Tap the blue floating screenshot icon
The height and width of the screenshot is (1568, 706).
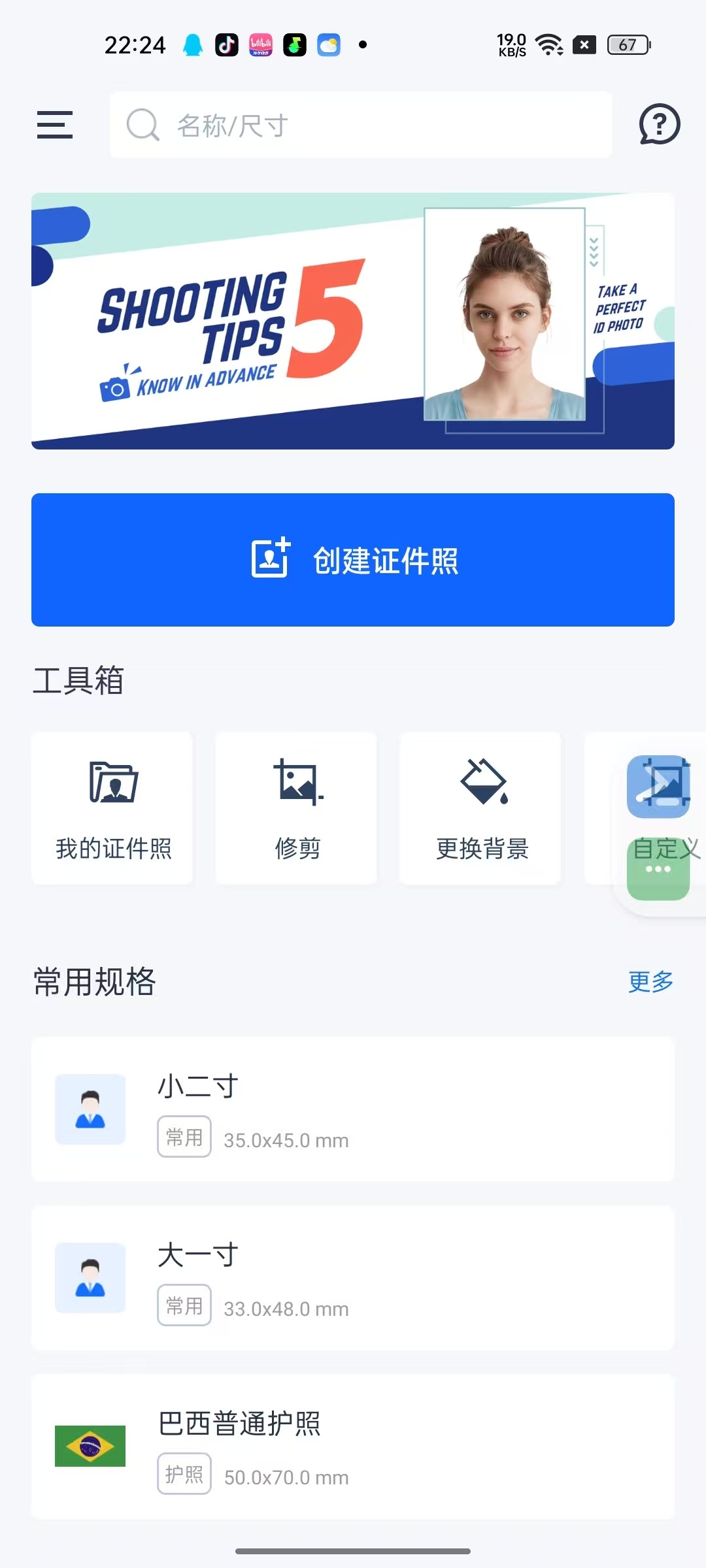pos(658,787)
